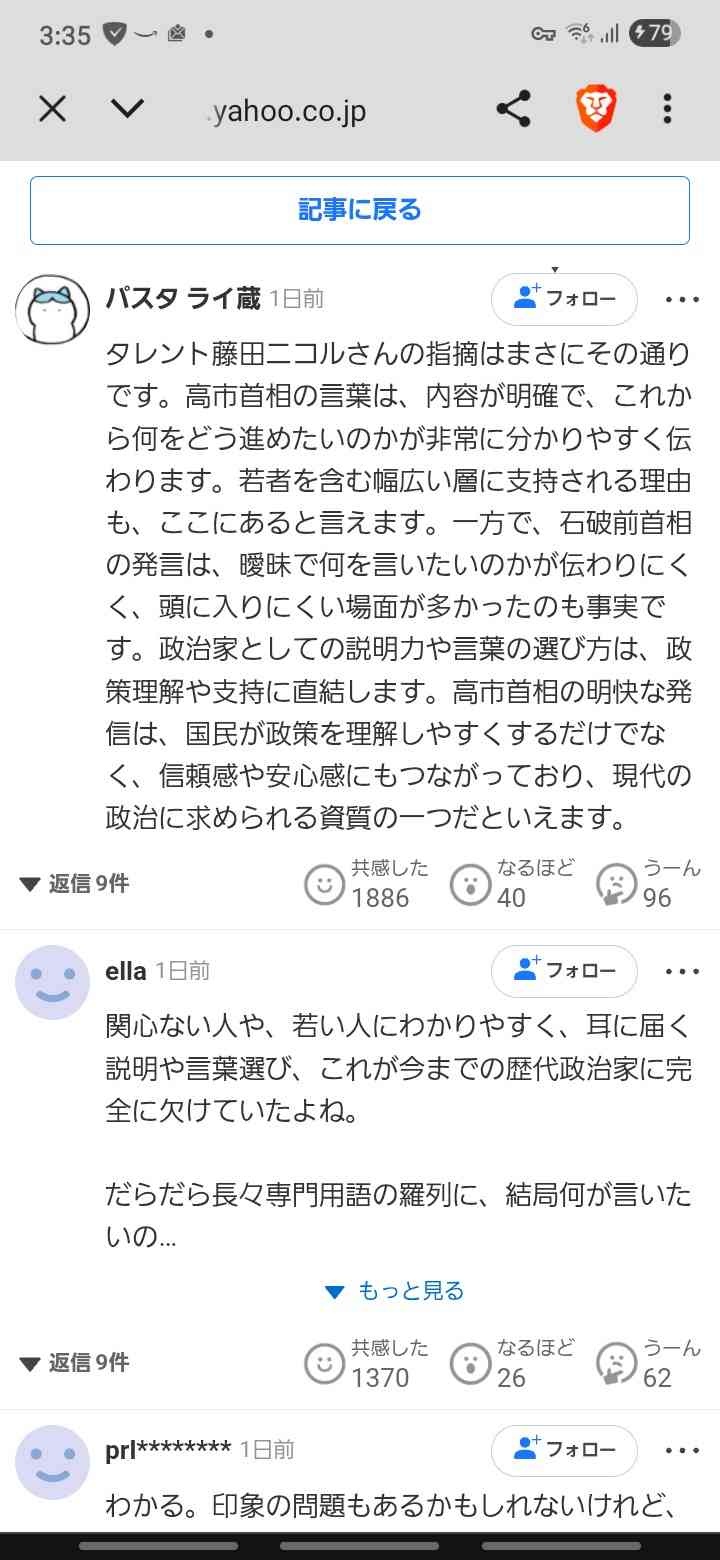Expand ella's comment with もっと見る

[x=395, y=1291]
